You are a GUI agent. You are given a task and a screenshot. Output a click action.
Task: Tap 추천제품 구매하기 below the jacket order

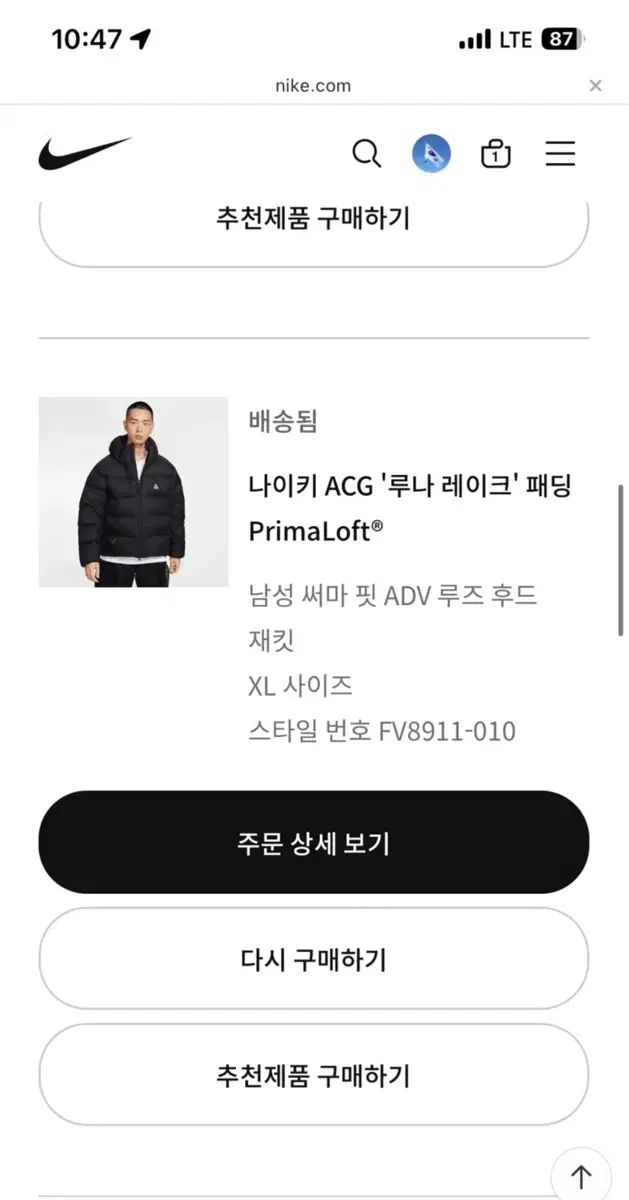click(314, 1075)
